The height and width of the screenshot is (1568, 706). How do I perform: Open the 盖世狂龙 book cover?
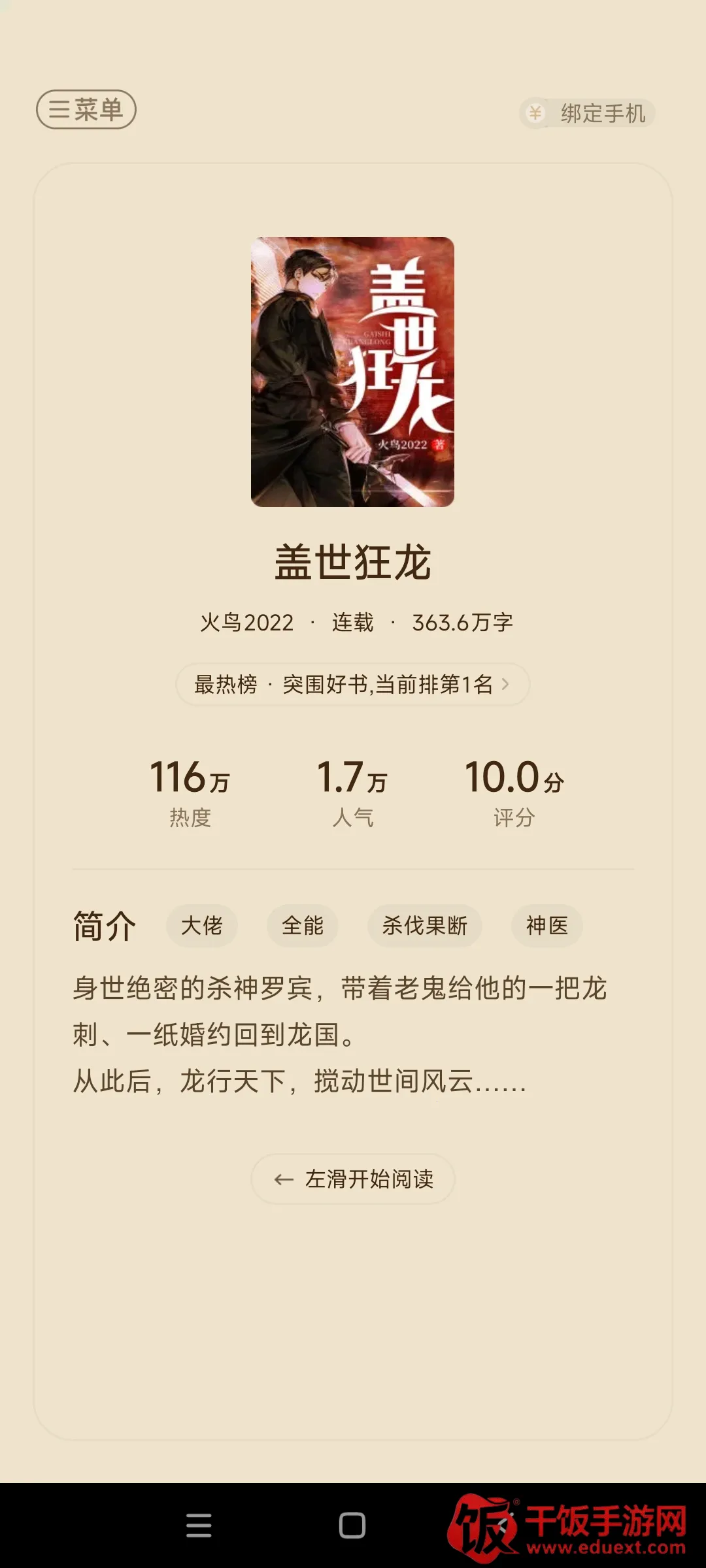coord(352,372)
